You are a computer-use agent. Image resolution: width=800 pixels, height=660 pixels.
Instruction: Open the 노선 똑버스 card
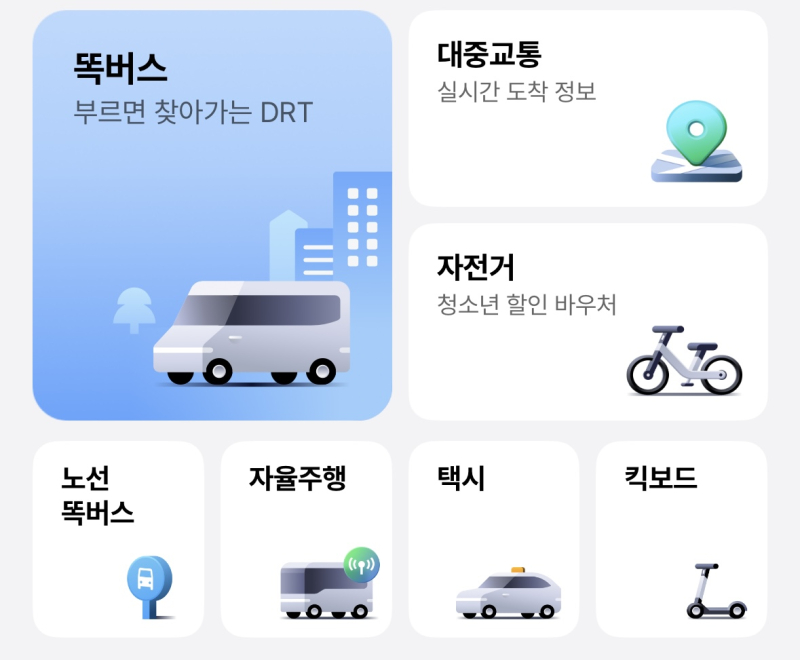pyautogui.click(x=118, y=539)
